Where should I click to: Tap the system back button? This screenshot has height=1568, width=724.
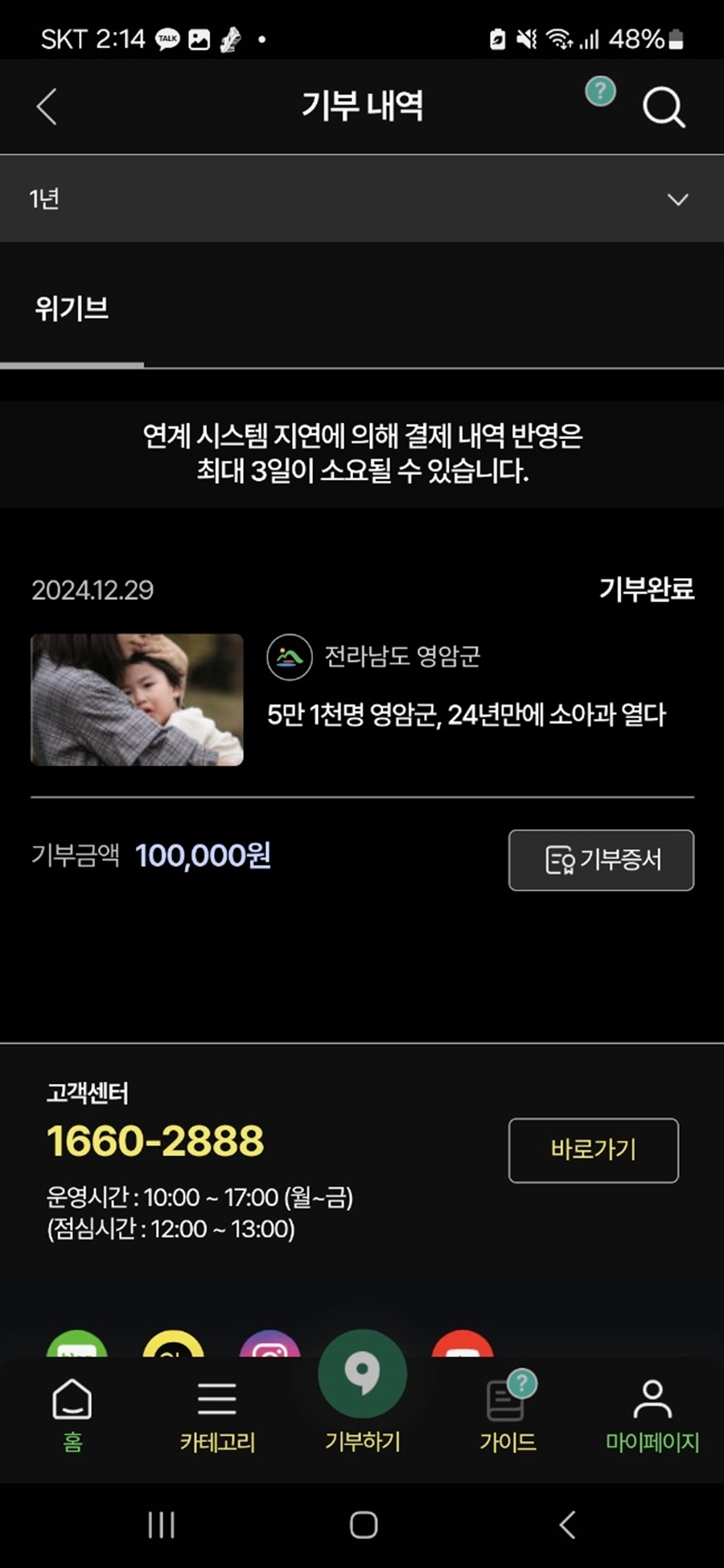click(x=567, y=1525)
